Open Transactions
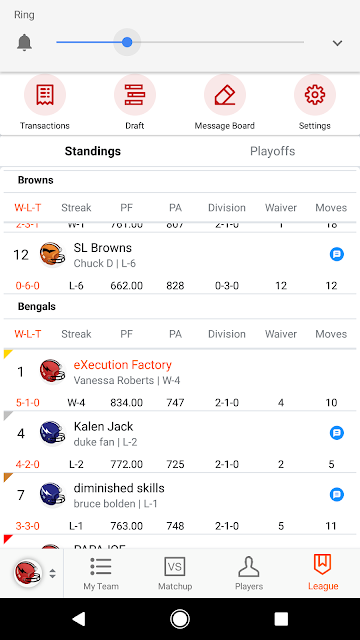 [45, 102]
